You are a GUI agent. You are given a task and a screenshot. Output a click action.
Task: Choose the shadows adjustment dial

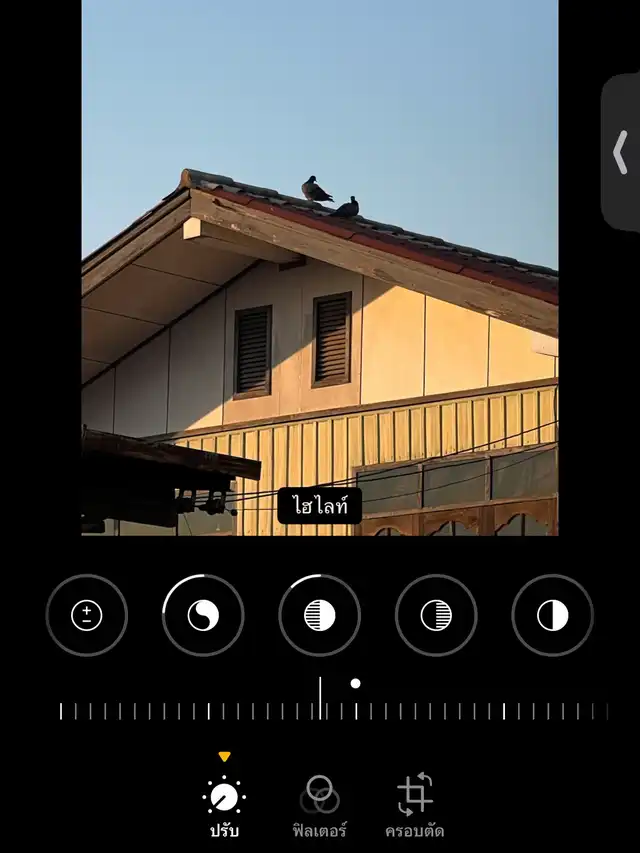(x=436, y=616)
